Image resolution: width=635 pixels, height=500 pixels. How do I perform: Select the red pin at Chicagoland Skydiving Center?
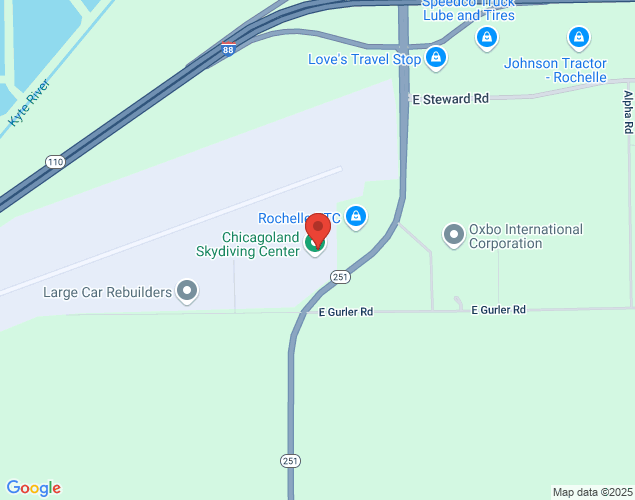click(x=318, y=230)
